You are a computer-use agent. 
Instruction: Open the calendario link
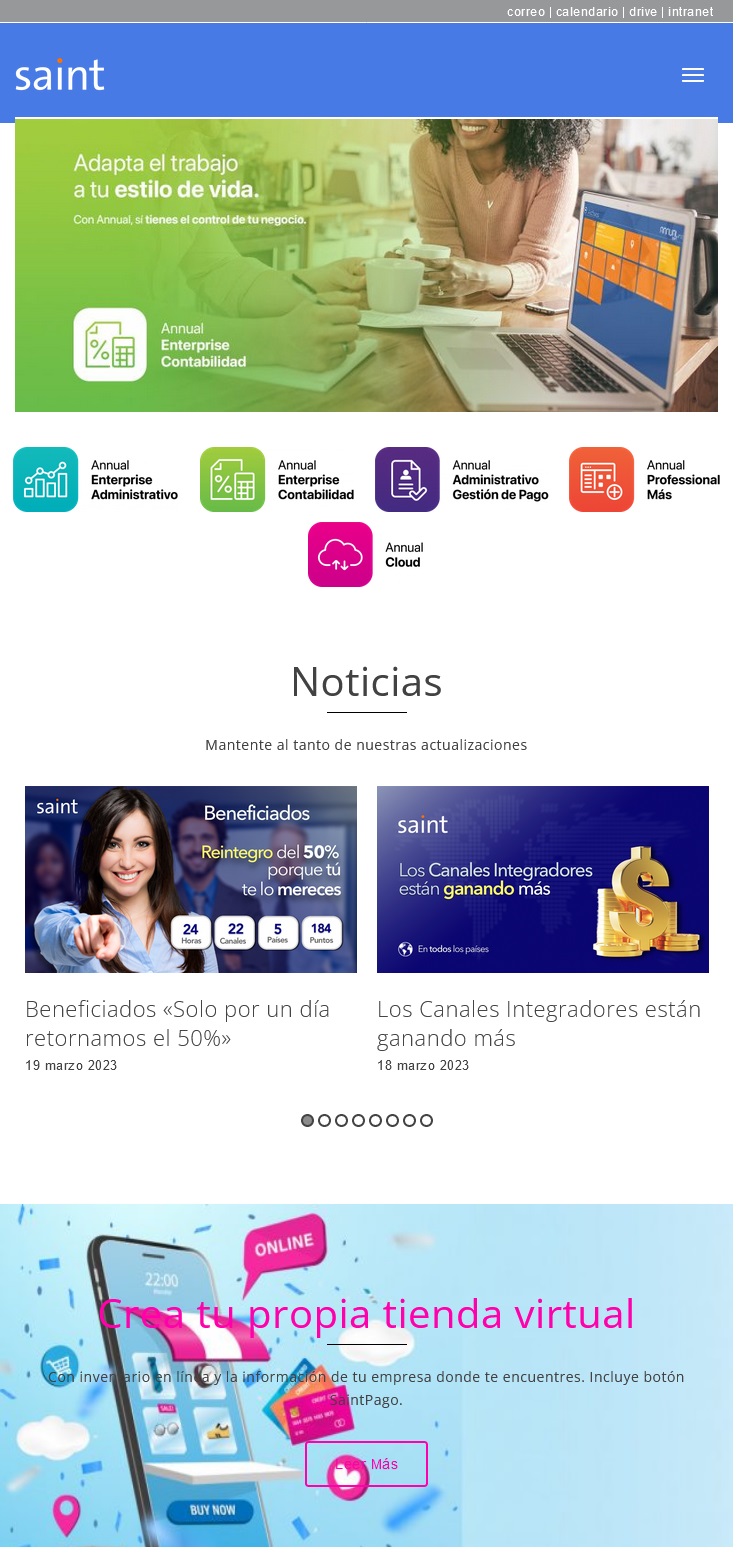coord(586,12)
